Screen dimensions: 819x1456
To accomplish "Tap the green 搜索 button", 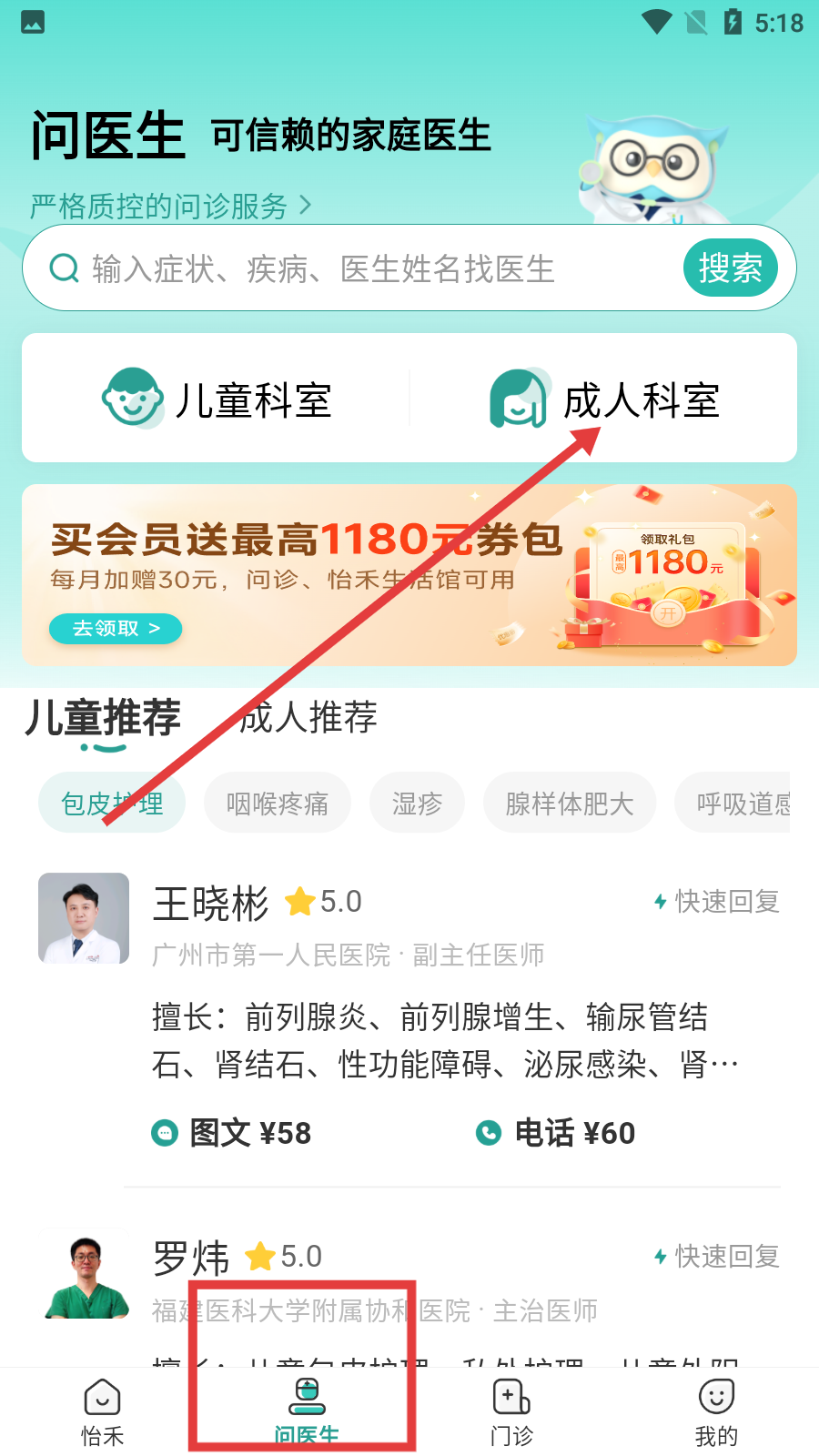I will point(730,268).
